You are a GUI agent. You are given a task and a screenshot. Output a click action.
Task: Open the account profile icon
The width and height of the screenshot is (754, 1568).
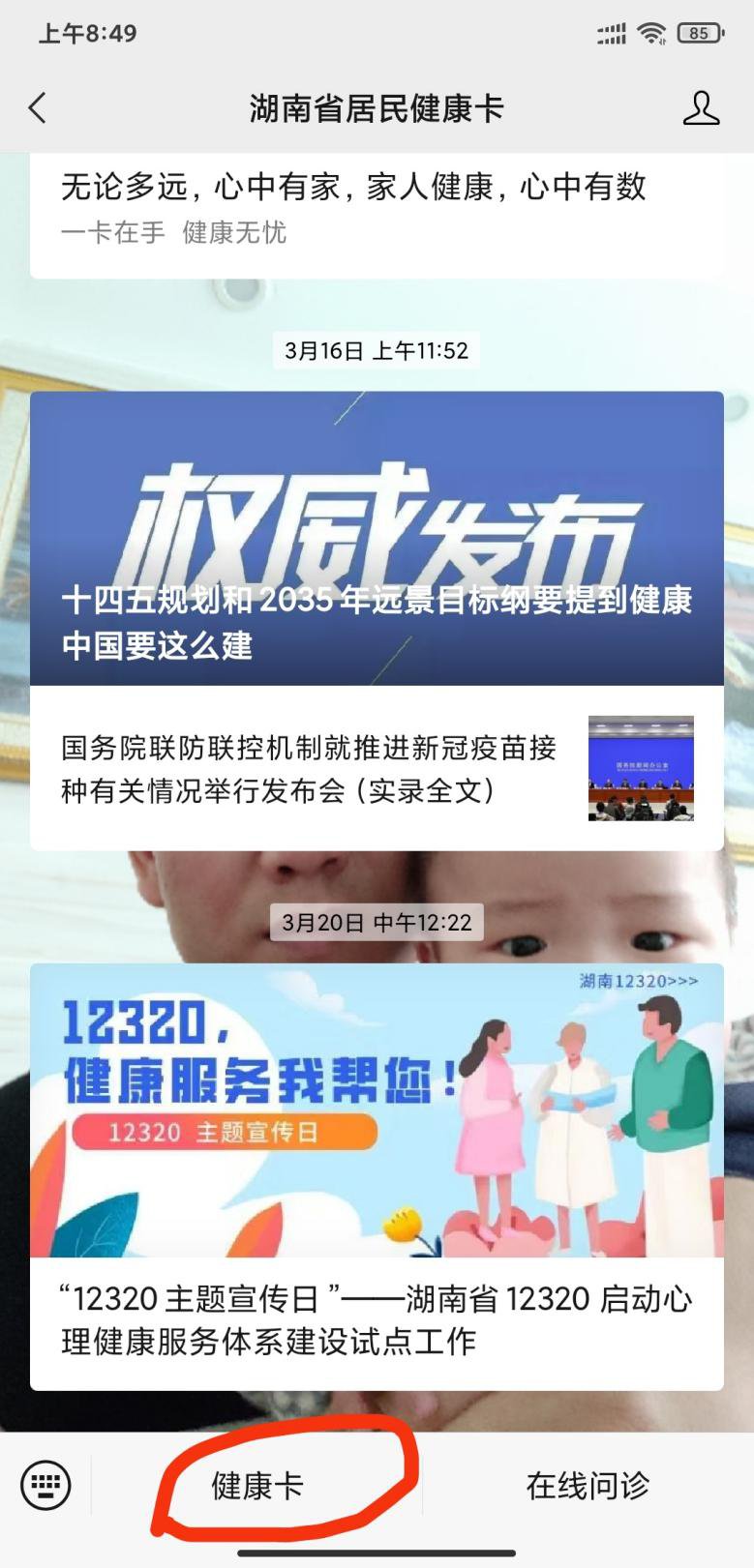click(x=701, y=107)
